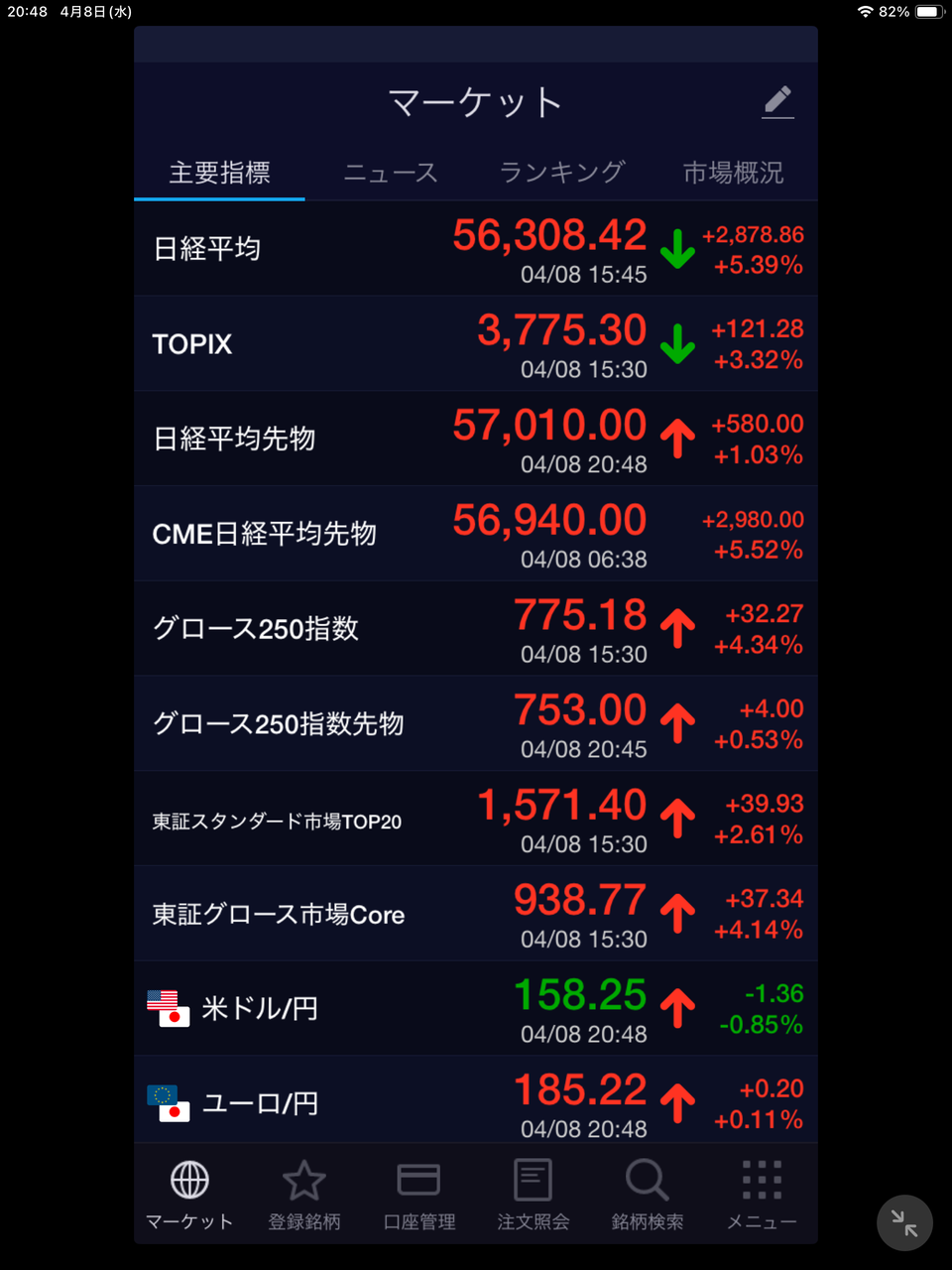Tap the shrink-screen icon at bottom right
This screenshot has width=952, height=1270.
(x=903, y=1222)
